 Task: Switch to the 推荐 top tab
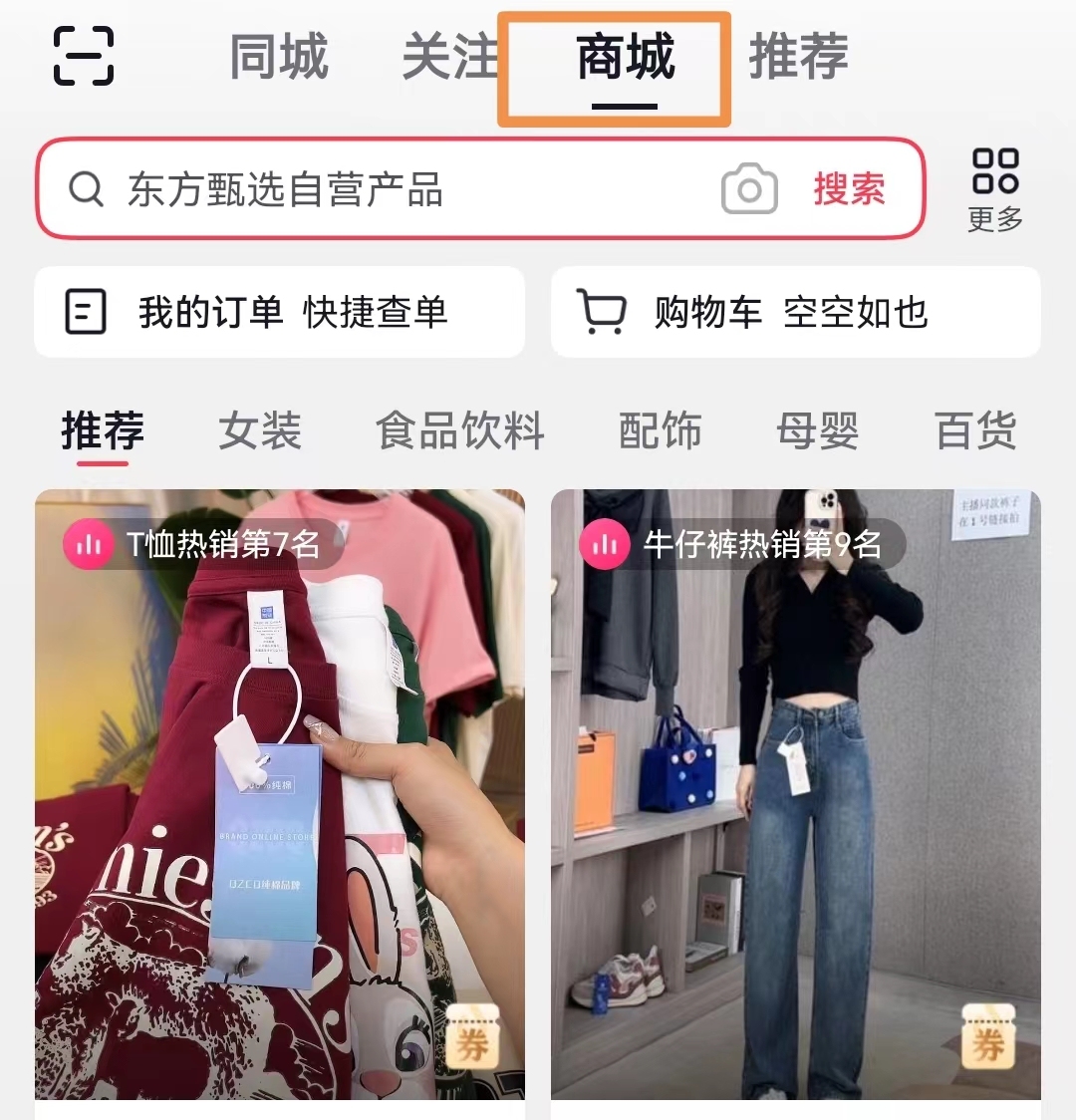pyautogui.click(x=798, y=57)
